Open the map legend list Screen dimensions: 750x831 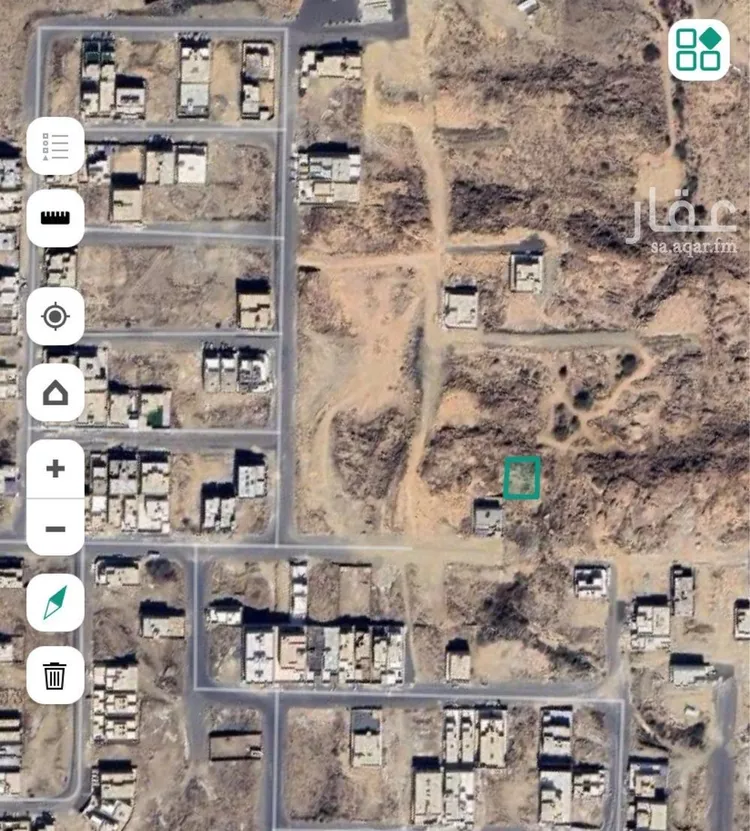(x=55, y=146)
